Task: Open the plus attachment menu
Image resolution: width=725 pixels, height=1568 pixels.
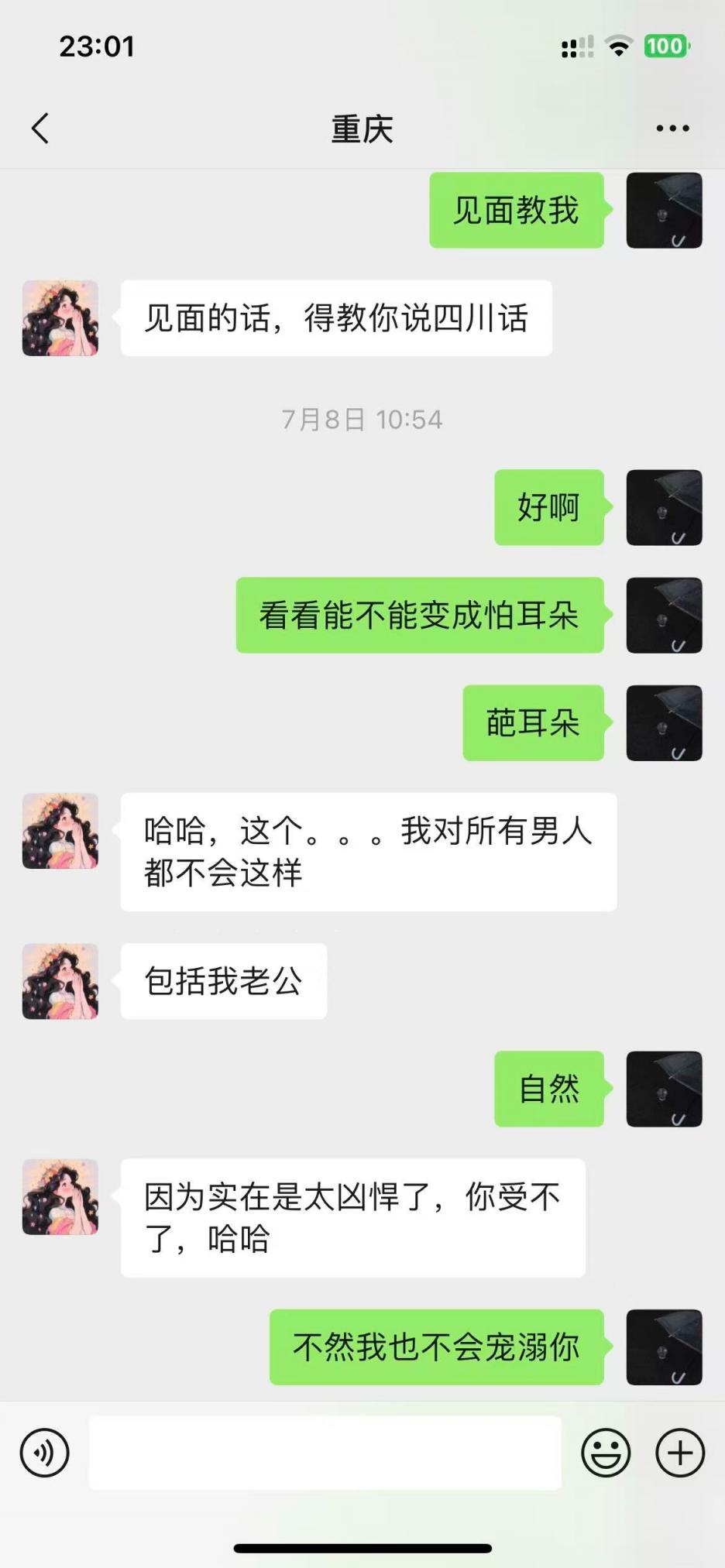Action: point(680,1453)
